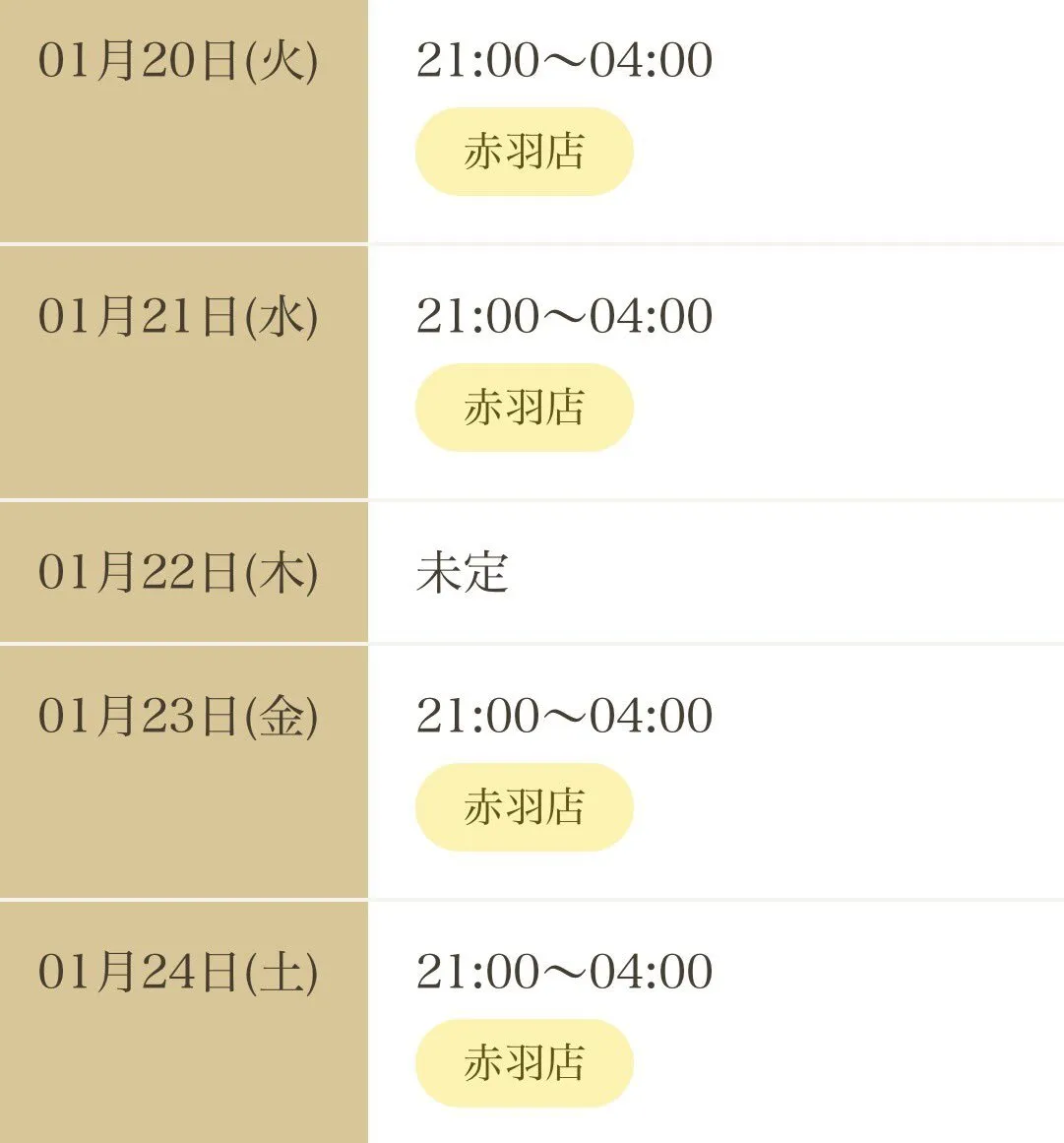Choose 赤羽店 chip on 01月24日(土)
The width and height of the screenshot is (1064, 1143).
524,1063
